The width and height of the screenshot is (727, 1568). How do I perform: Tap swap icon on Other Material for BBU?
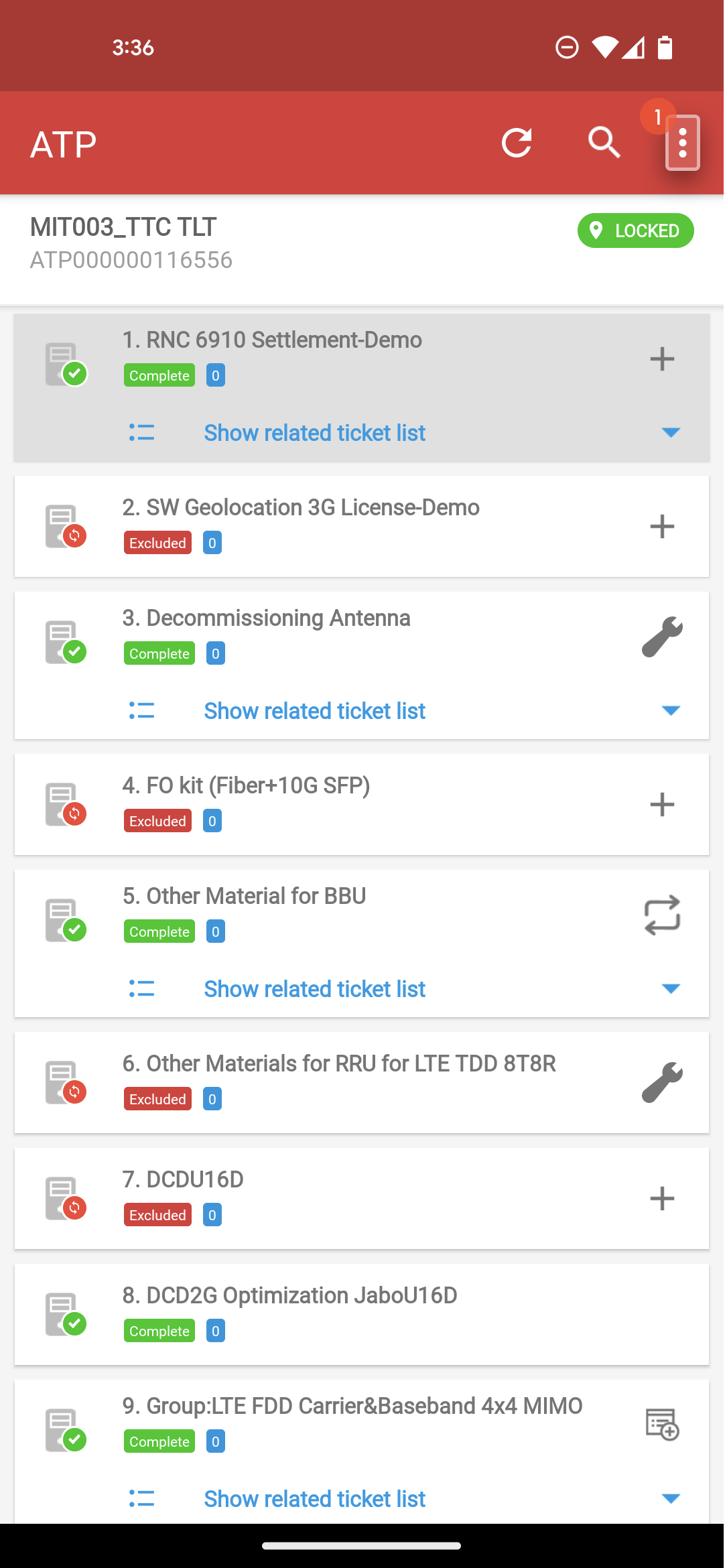tap(662, 915)
